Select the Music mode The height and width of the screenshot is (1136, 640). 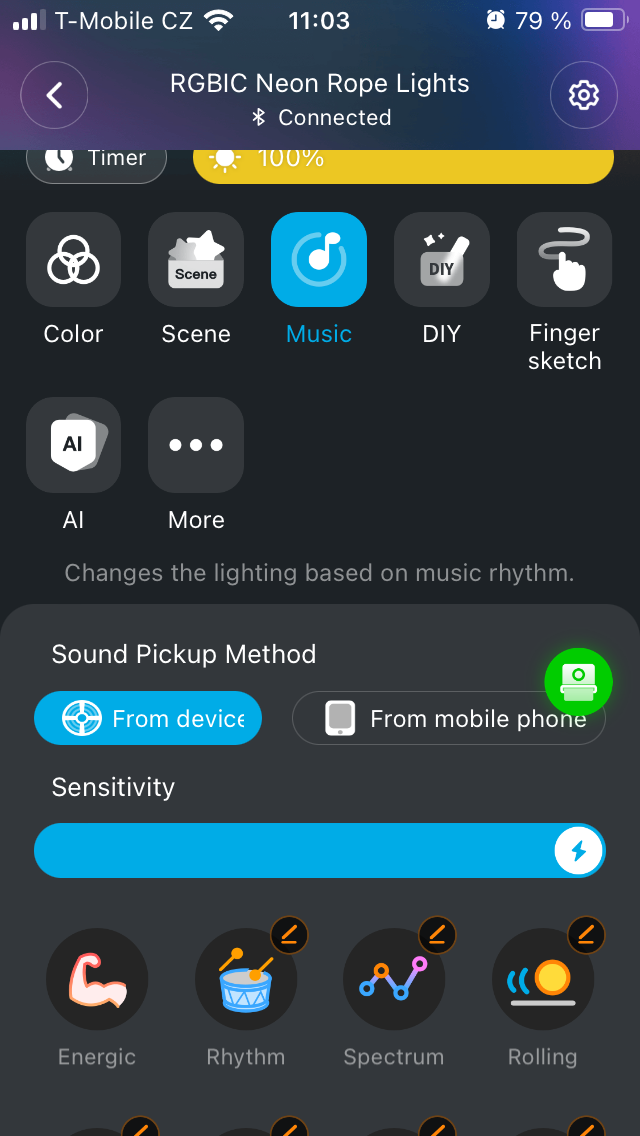pyautogui.click(x=319, y=260)
